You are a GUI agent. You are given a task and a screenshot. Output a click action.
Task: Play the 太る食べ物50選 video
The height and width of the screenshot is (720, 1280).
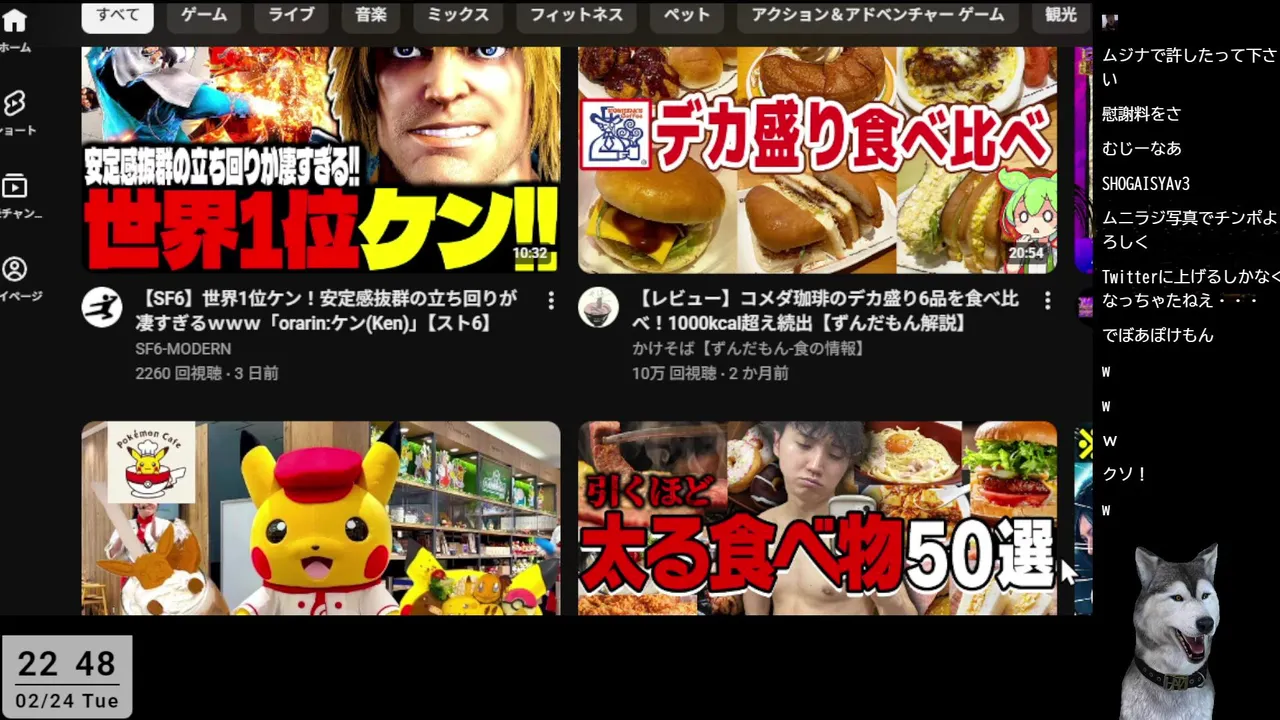(x=817, y=517)
